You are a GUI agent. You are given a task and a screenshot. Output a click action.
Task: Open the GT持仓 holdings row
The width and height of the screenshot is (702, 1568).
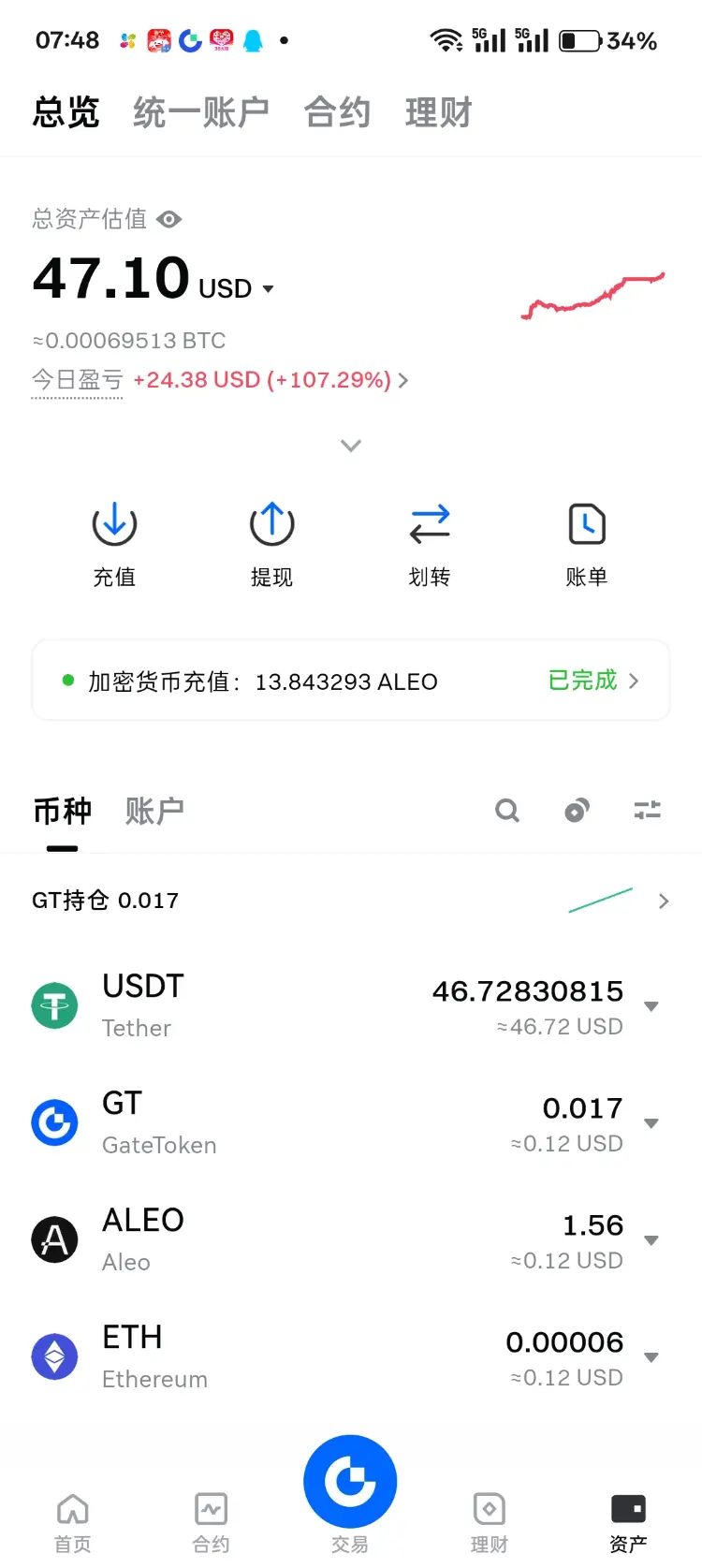pos(351,901)
